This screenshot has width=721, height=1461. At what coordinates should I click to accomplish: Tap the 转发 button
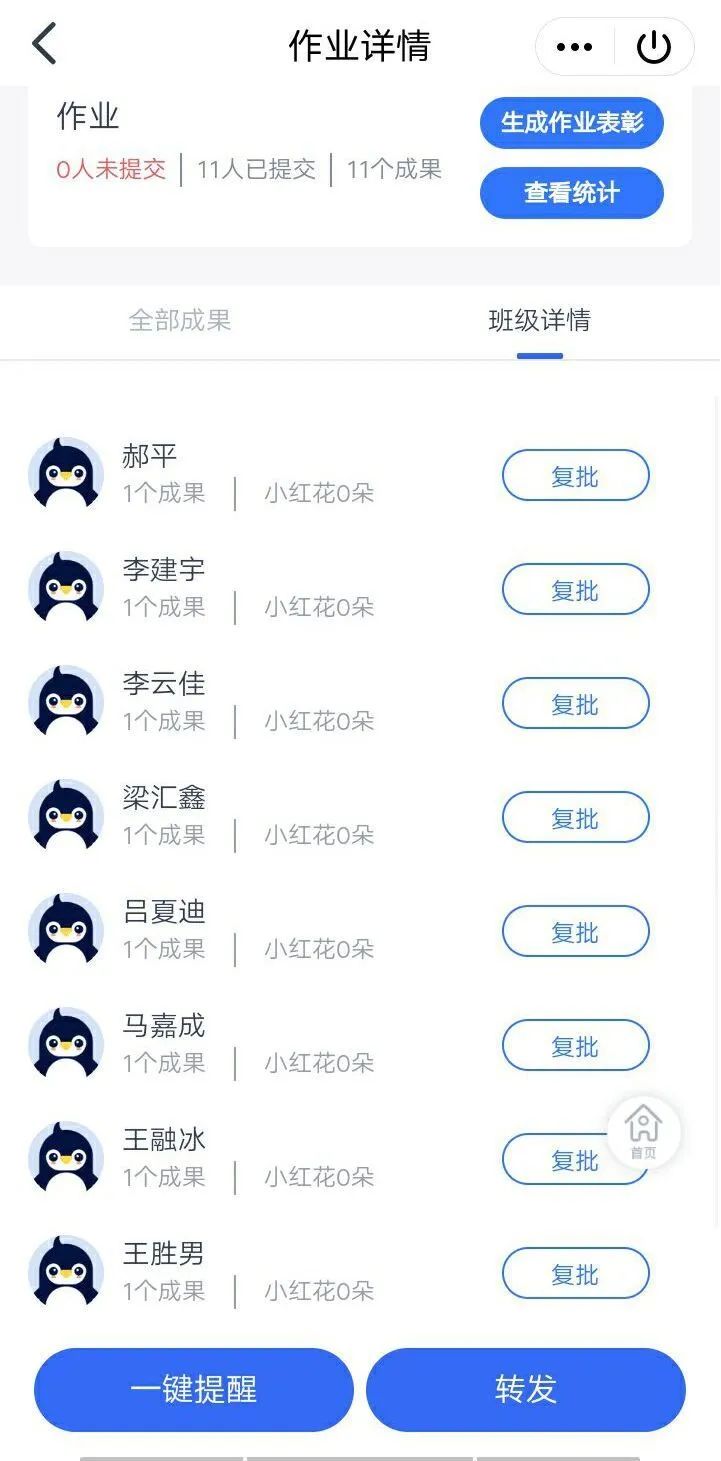[526, 1389]
